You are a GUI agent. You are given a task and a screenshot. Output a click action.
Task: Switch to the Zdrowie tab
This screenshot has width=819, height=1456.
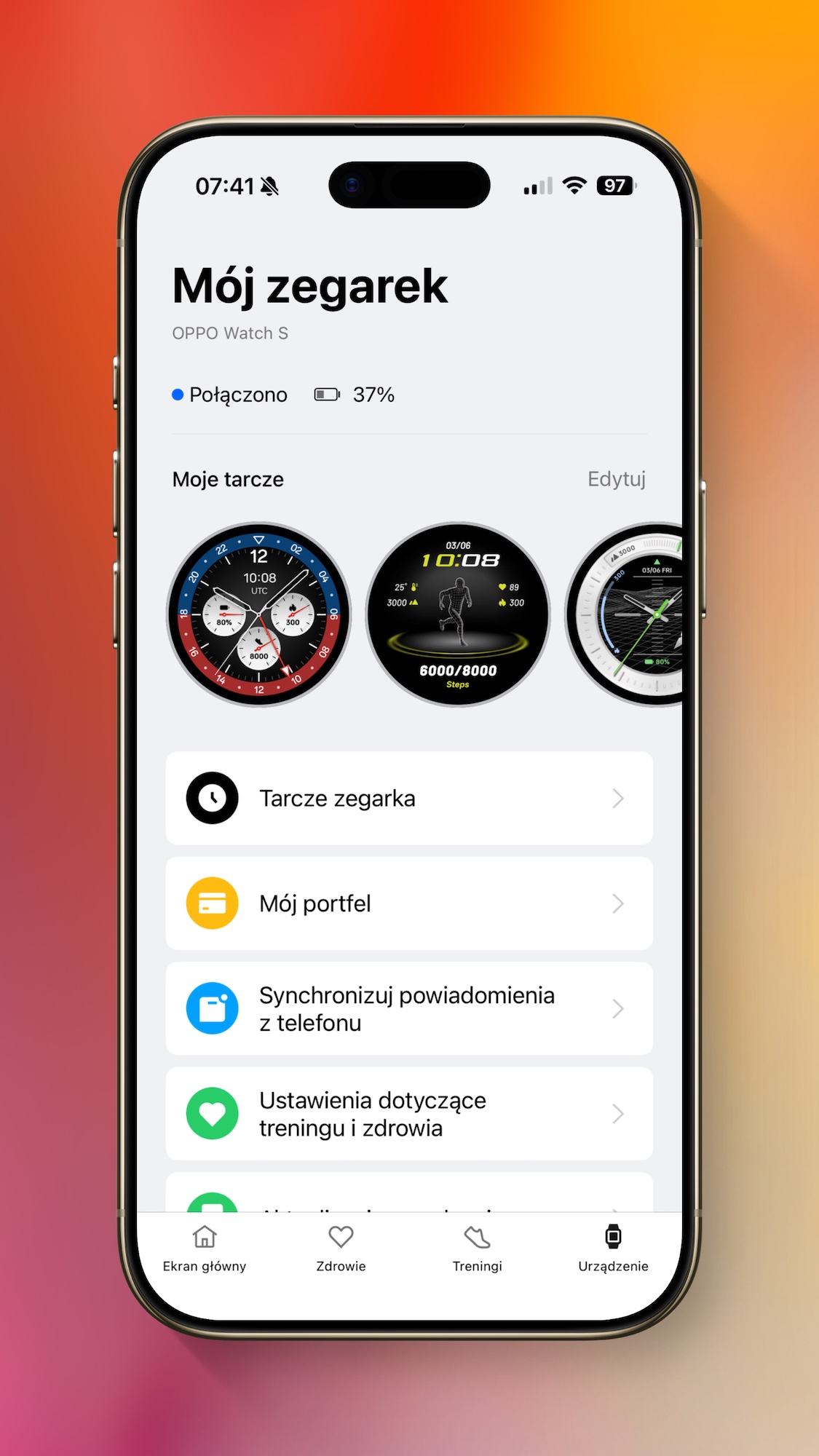pyautogui.click(x=341, y=1249)
